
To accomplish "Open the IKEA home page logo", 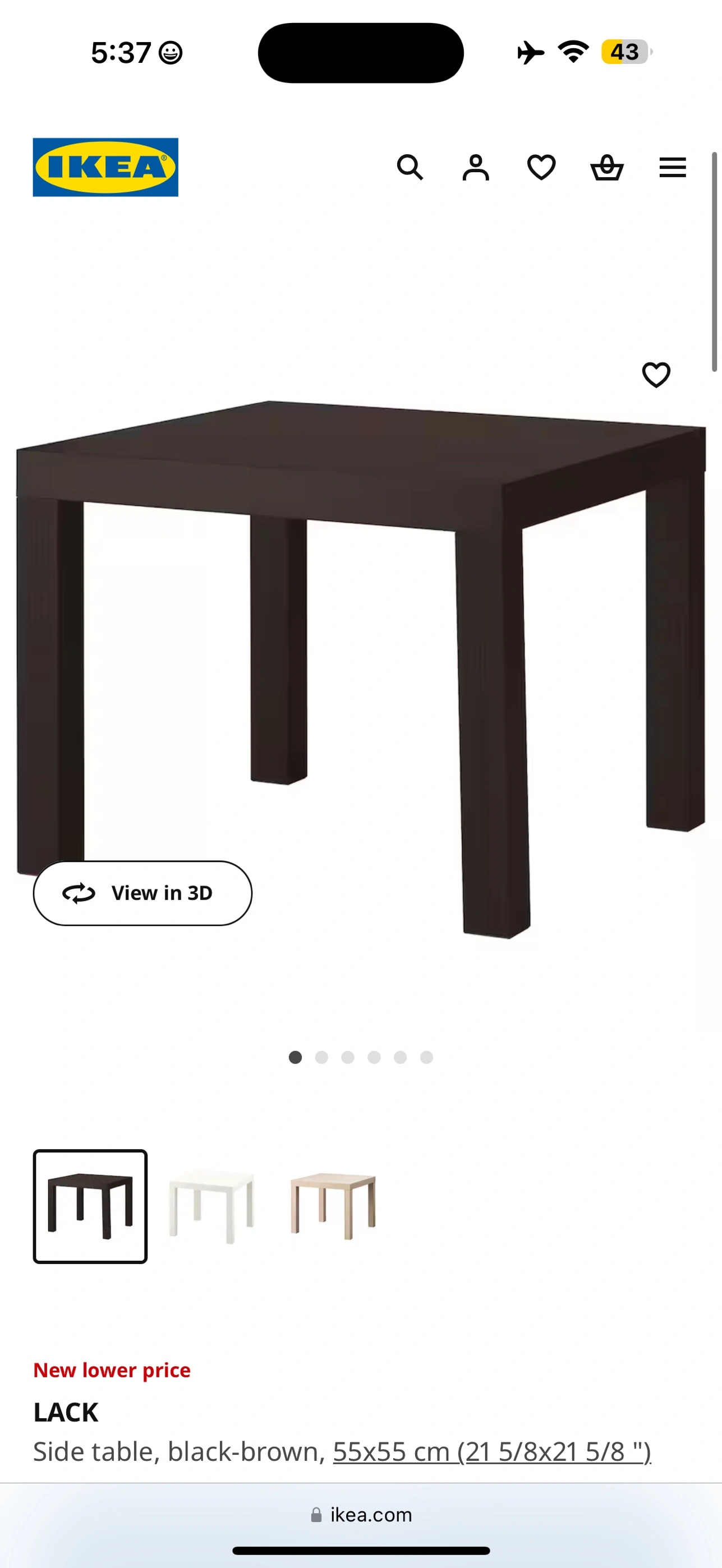I will coord(105,167).
